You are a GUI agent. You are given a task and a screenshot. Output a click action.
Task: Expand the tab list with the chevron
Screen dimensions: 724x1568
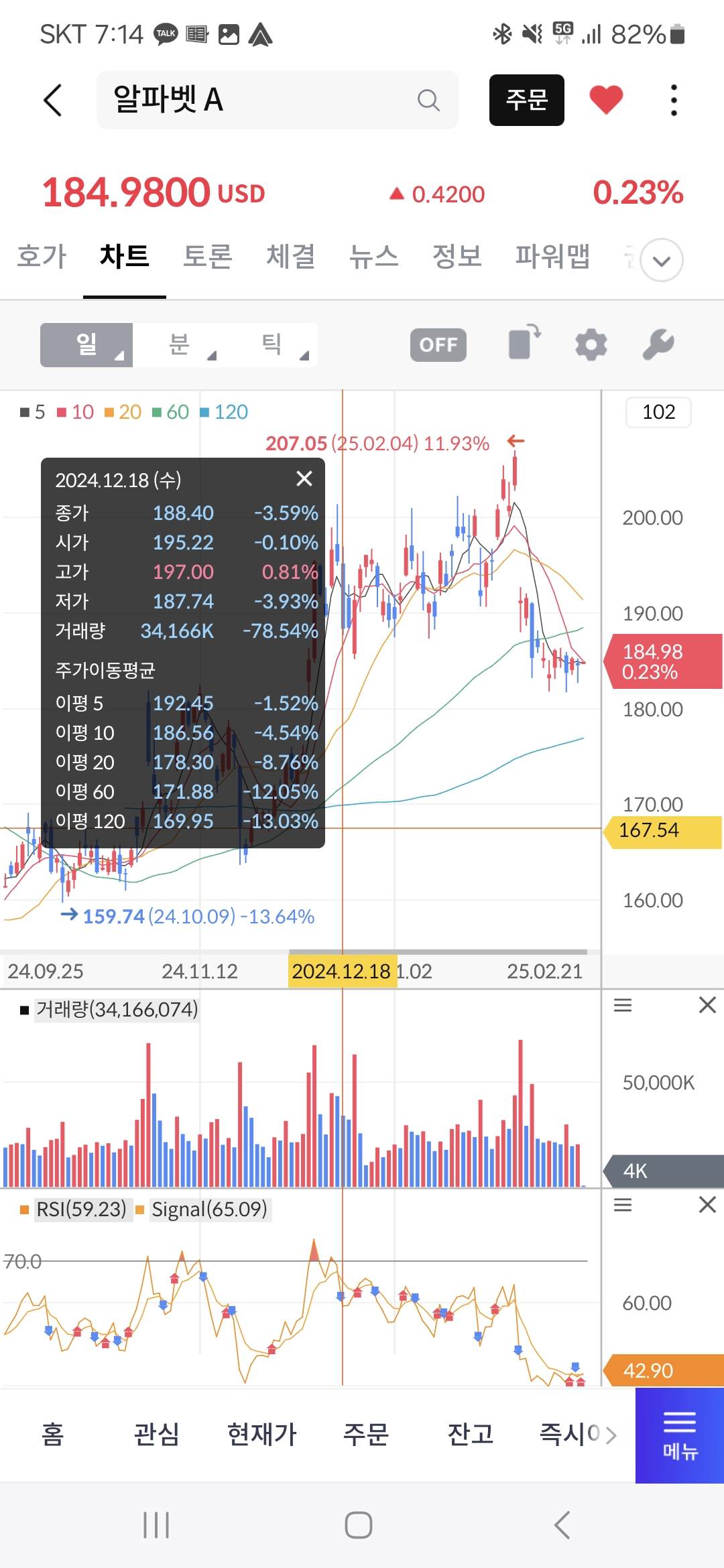[x=661, y=260]
